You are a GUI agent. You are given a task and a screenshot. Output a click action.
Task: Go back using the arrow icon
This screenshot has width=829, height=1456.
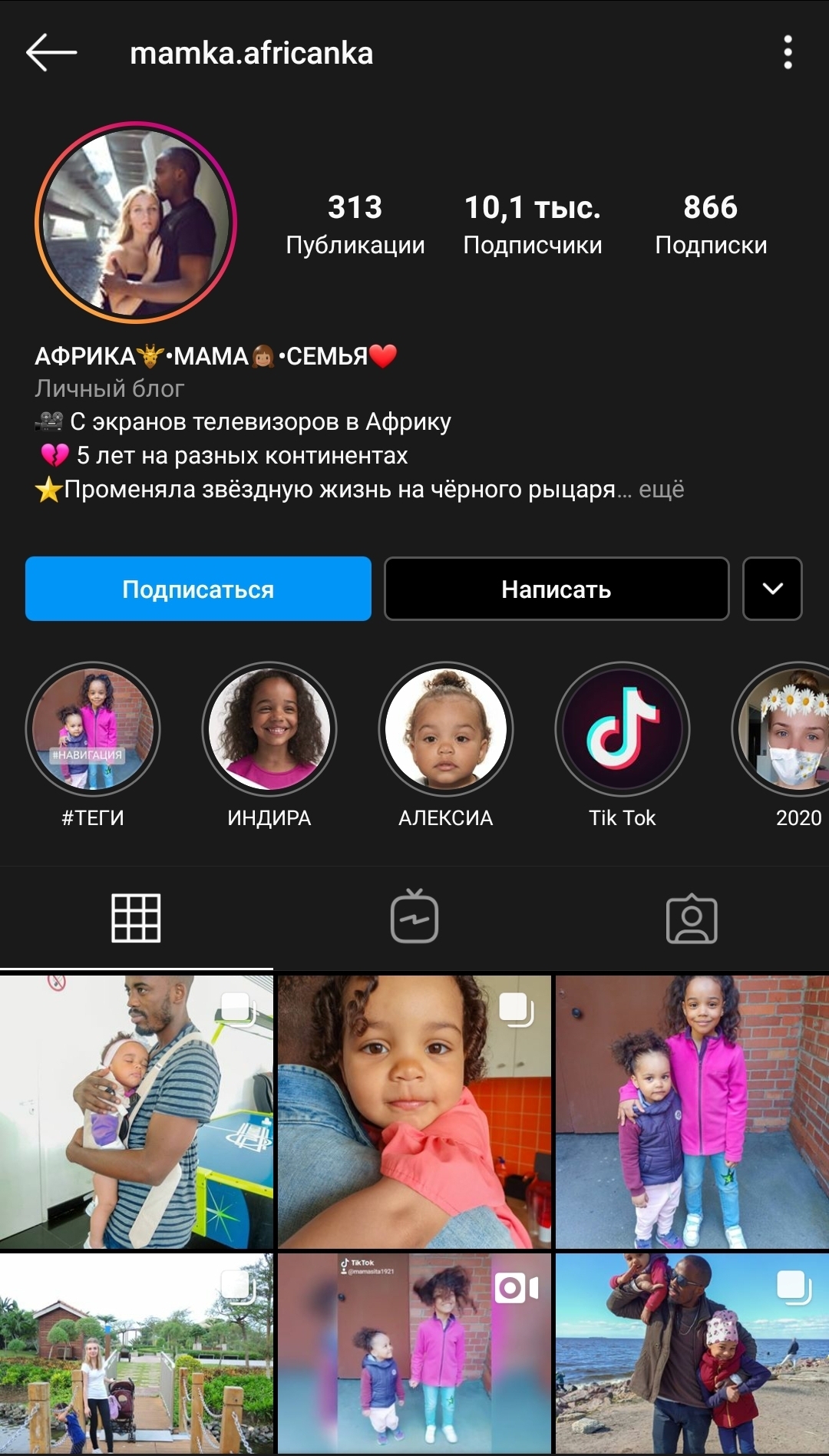51,53
